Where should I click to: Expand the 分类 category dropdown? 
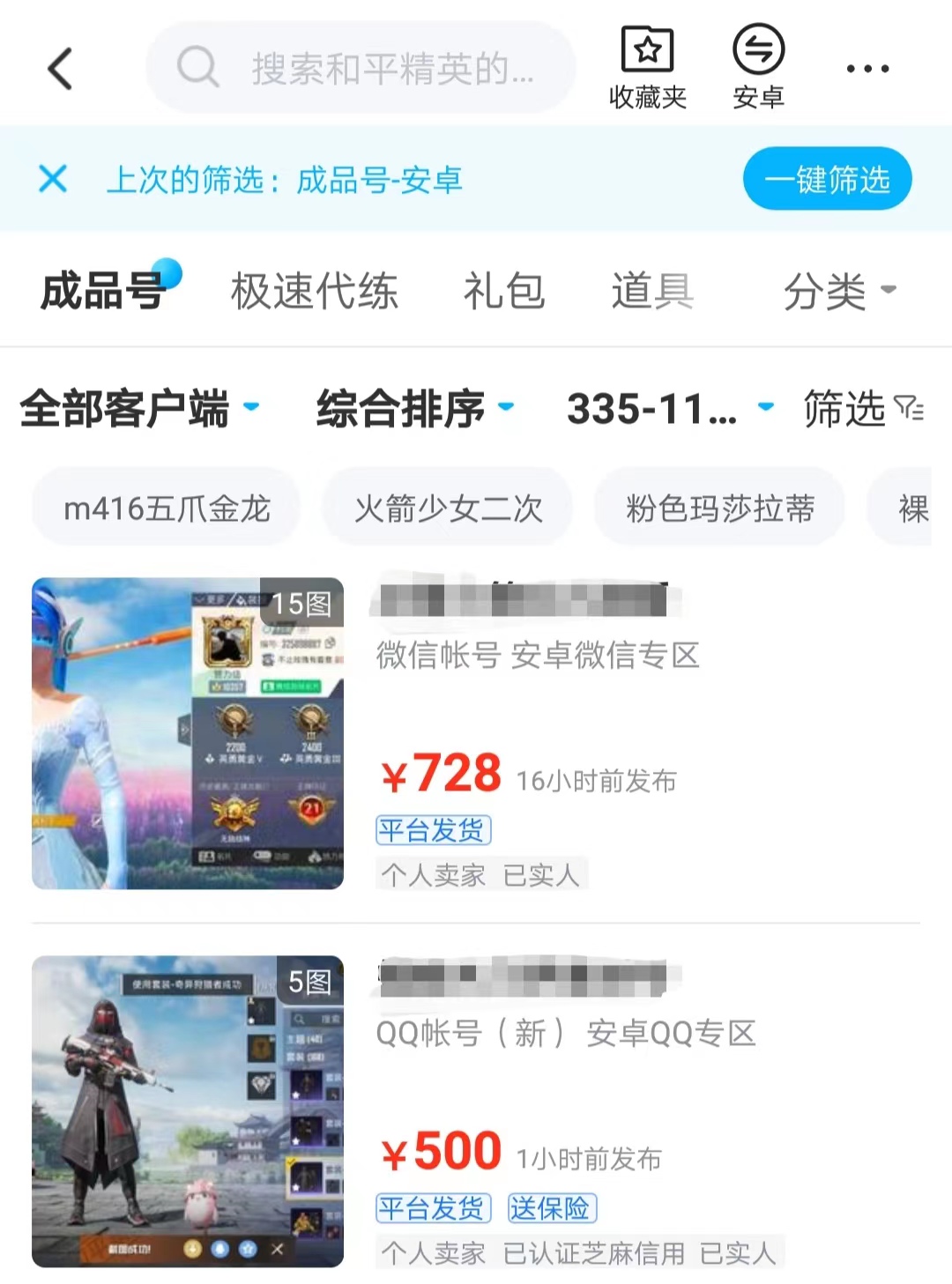pos(838,291)
